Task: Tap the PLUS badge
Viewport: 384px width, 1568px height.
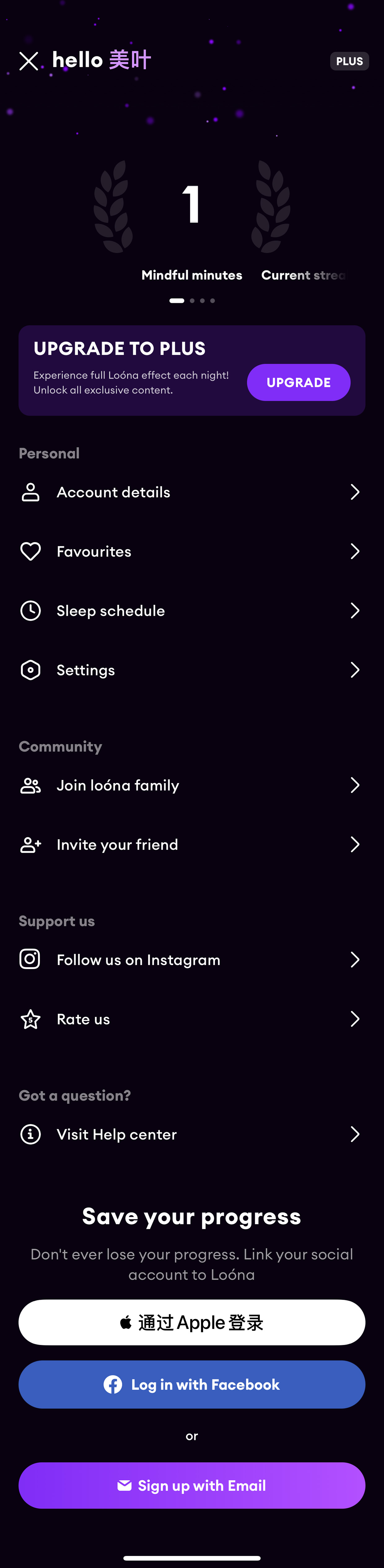Action: click(x=349, y=62)
